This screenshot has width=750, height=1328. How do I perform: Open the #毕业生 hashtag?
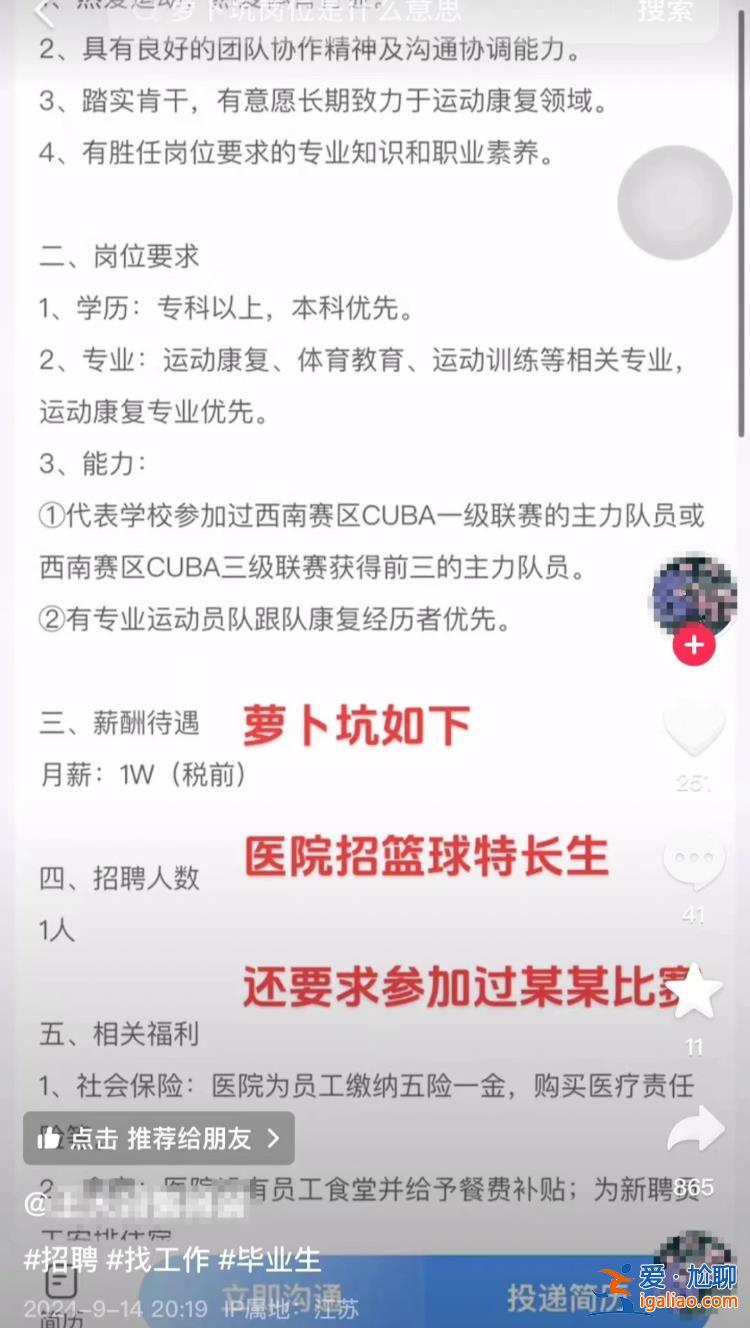pyautogui.click(x=270, y=1258)
